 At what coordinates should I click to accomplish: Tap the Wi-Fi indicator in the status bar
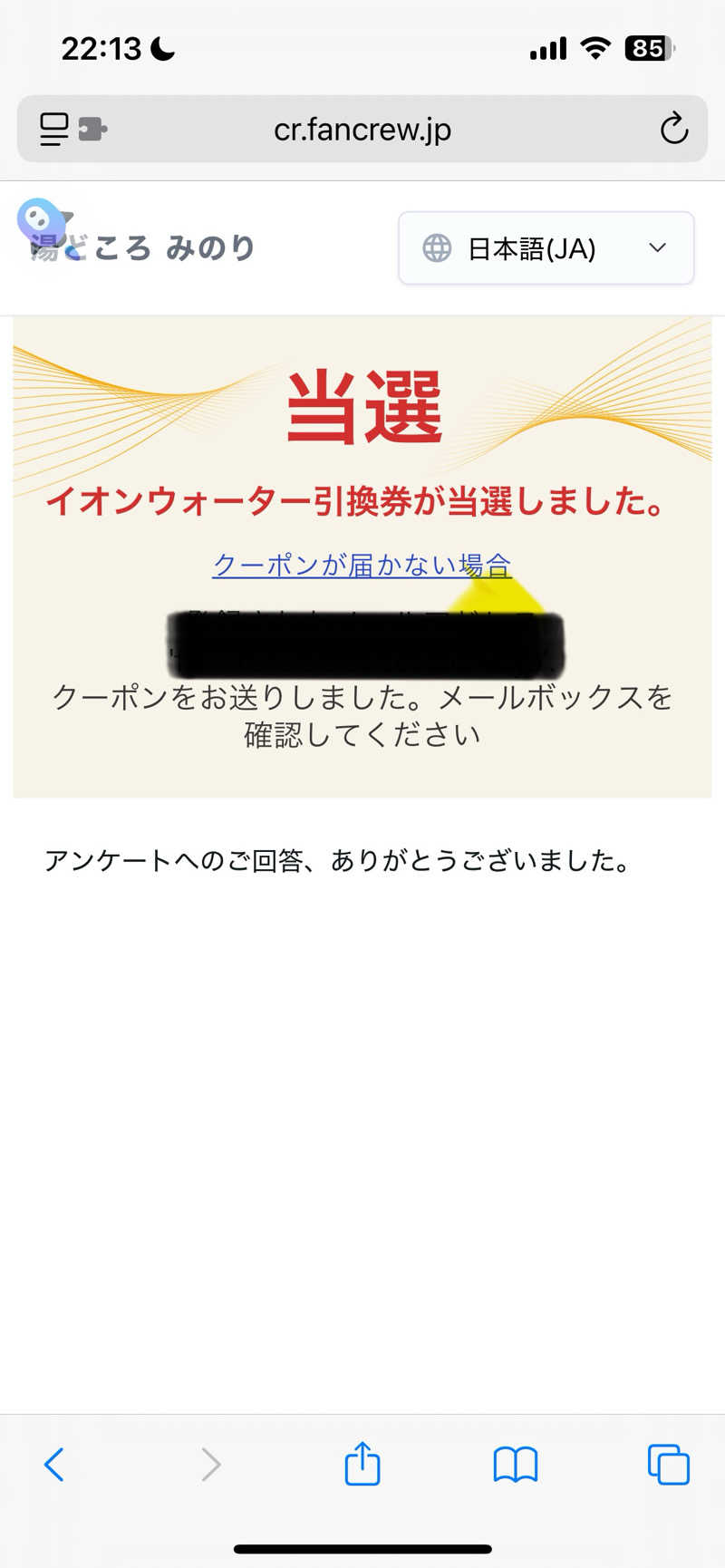[x=595, y=48]
